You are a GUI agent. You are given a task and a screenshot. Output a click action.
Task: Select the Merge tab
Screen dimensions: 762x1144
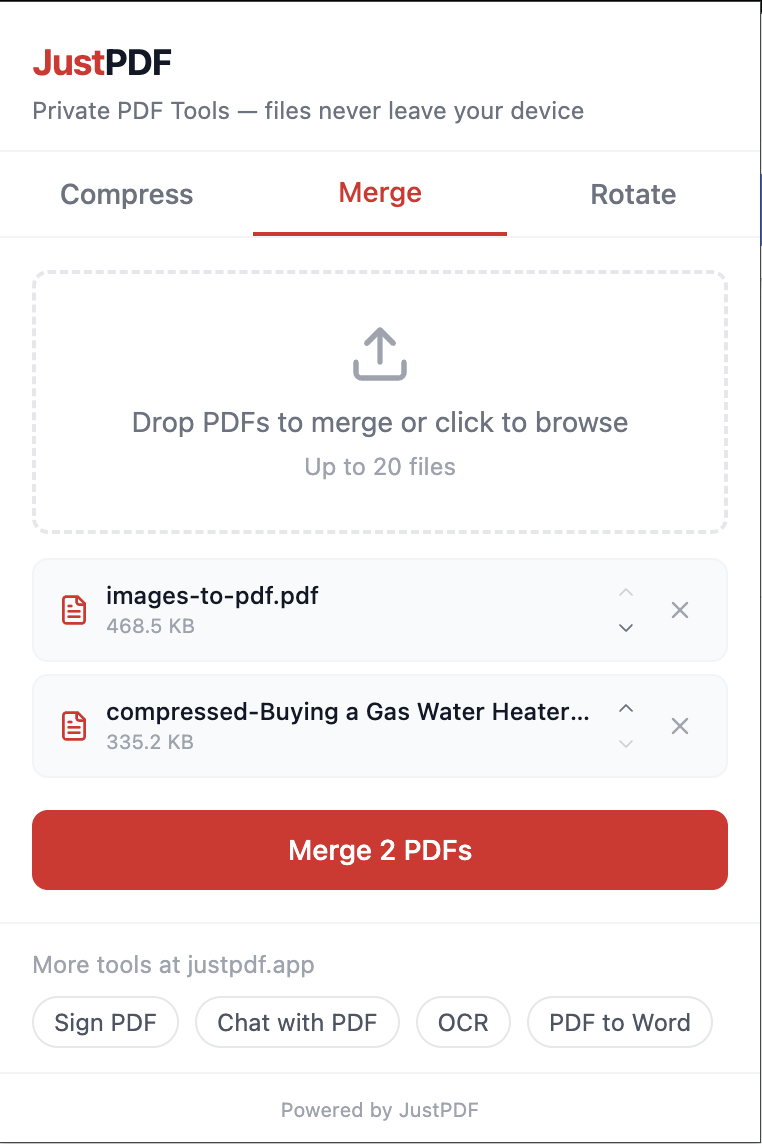tap(380, 193)
